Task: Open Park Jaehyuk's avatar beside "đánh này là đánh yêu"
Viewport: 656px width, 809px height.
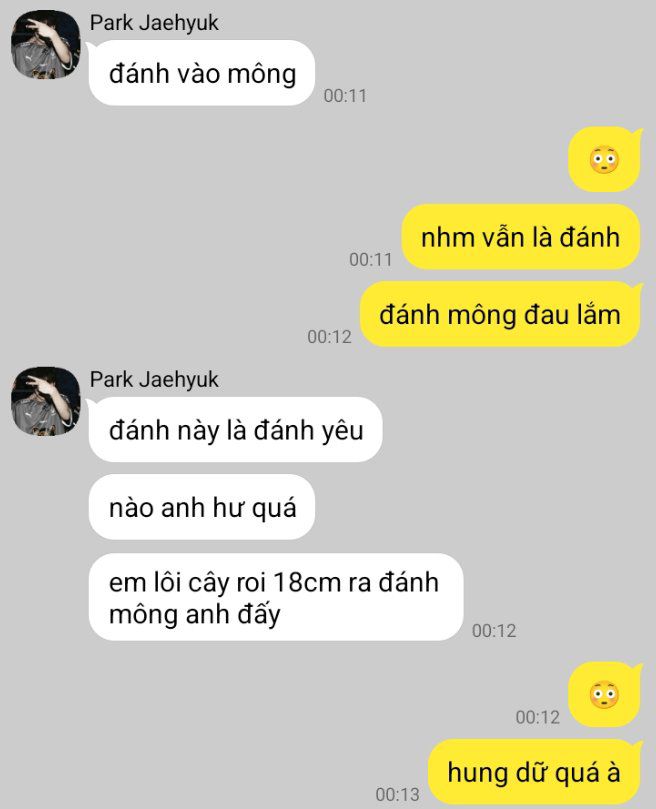Action: point(45,401)
